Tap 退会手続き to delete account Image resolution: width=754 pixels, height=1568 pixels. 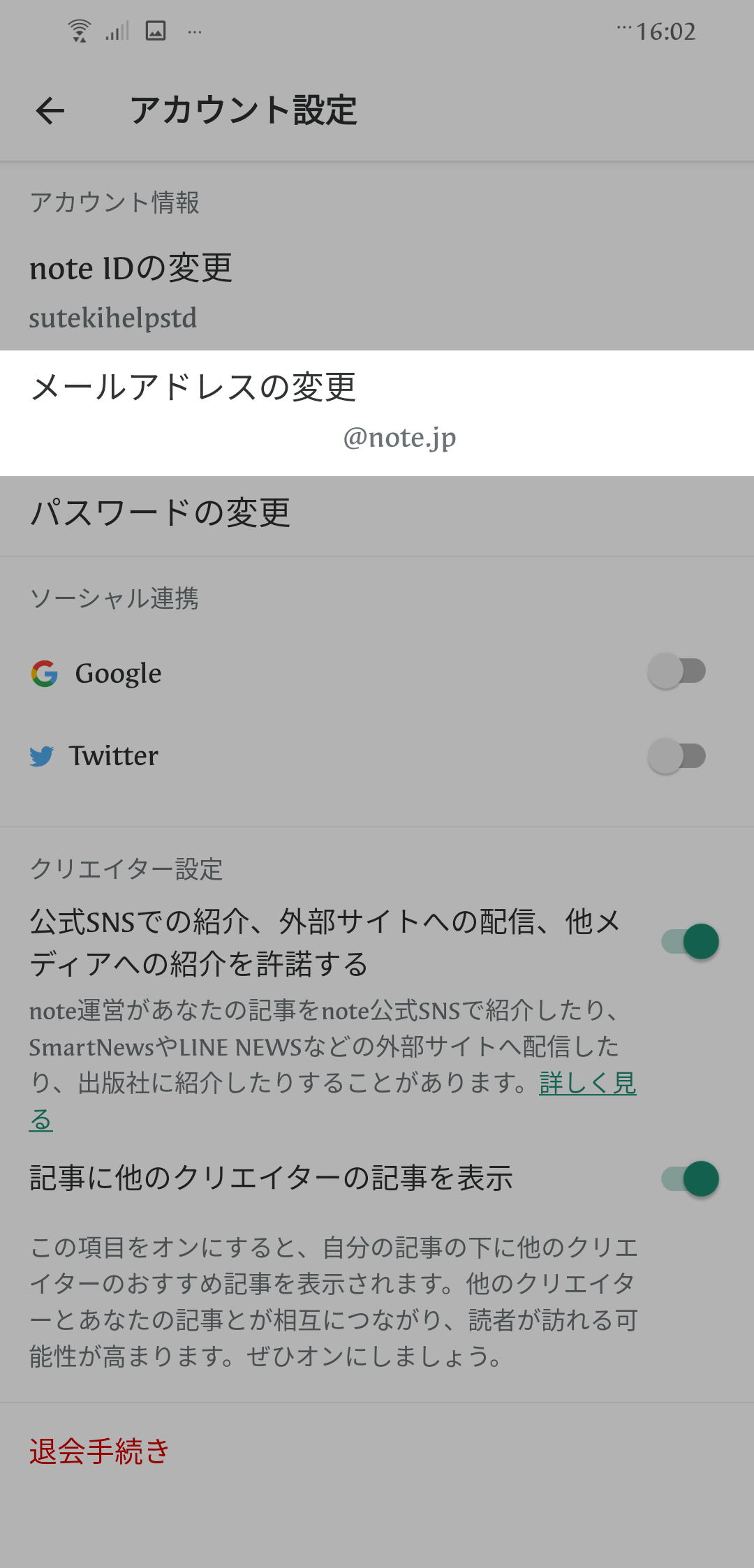click(x=99, y=1451)
